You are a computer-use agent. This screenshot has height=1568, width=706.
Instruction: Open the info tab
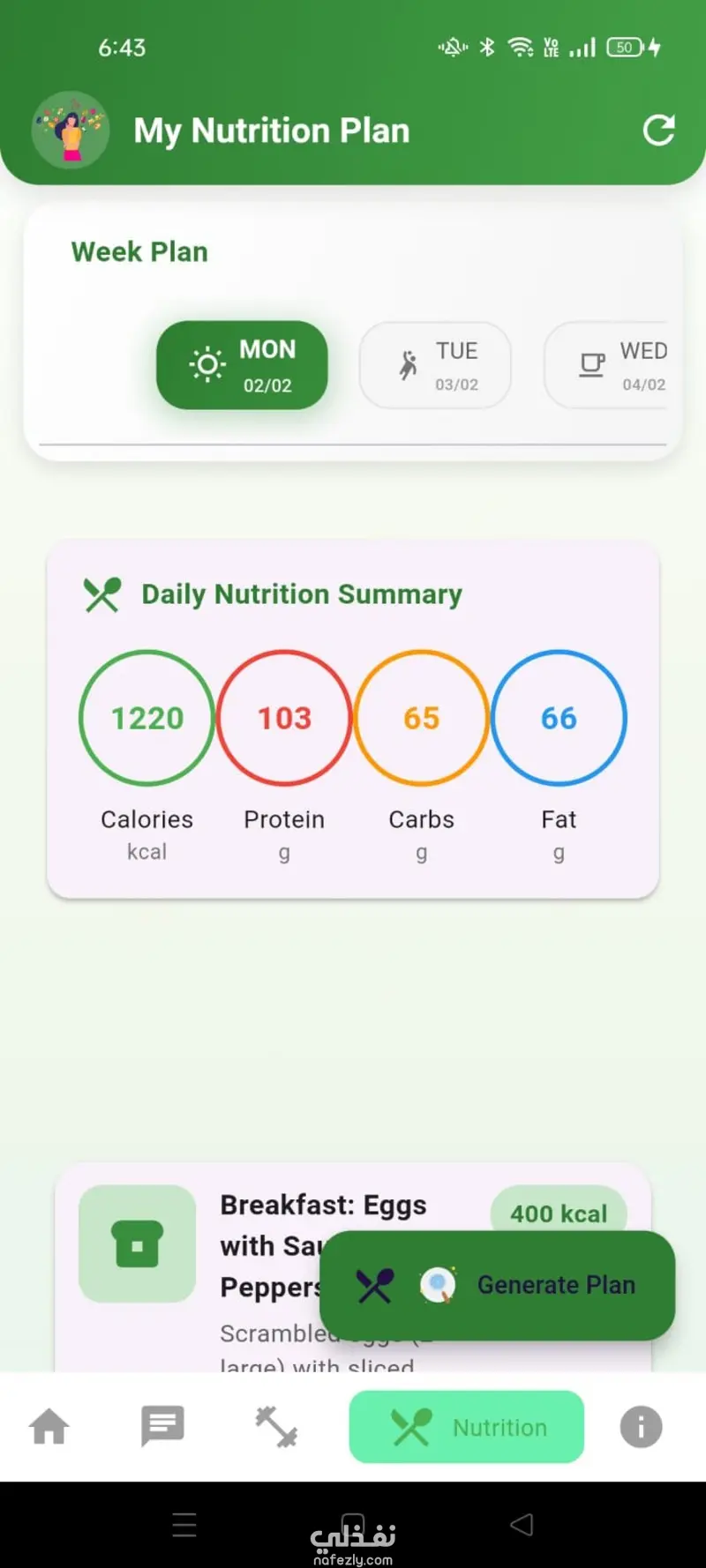point(641,1426)
